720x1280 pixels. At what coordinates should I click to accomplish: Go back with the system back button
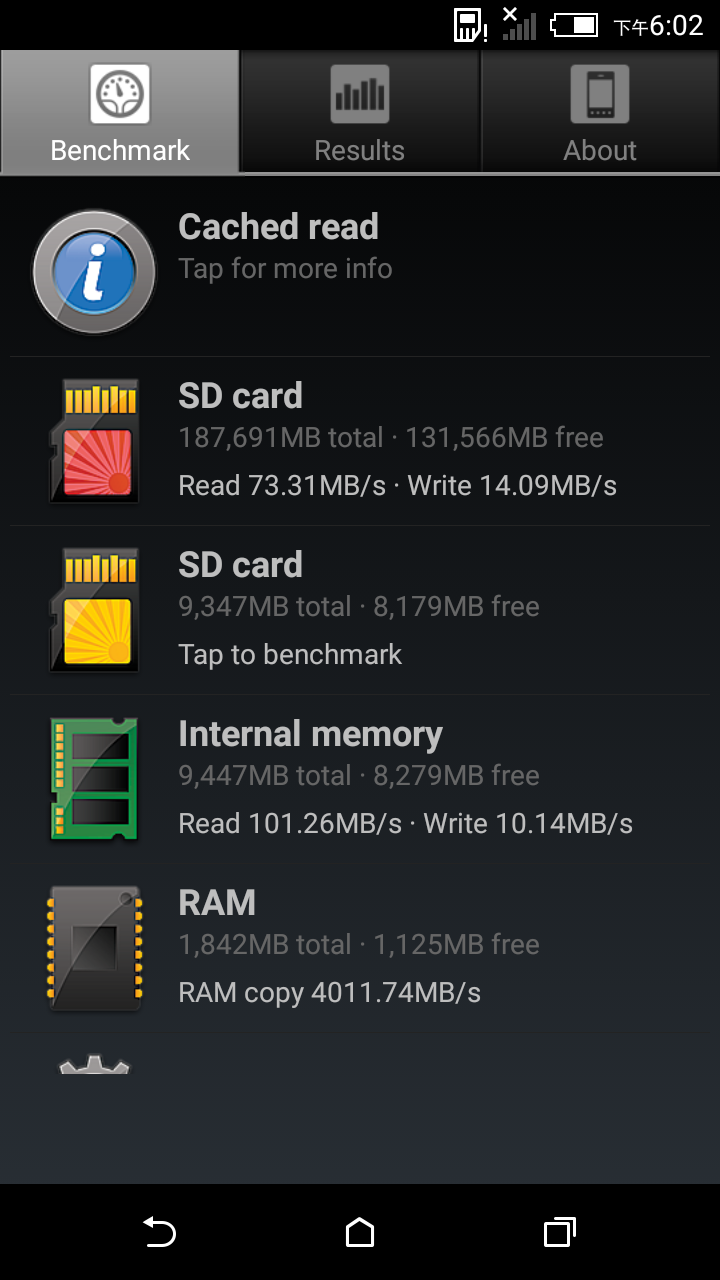pyautogui.click(x=160, y=1232)
